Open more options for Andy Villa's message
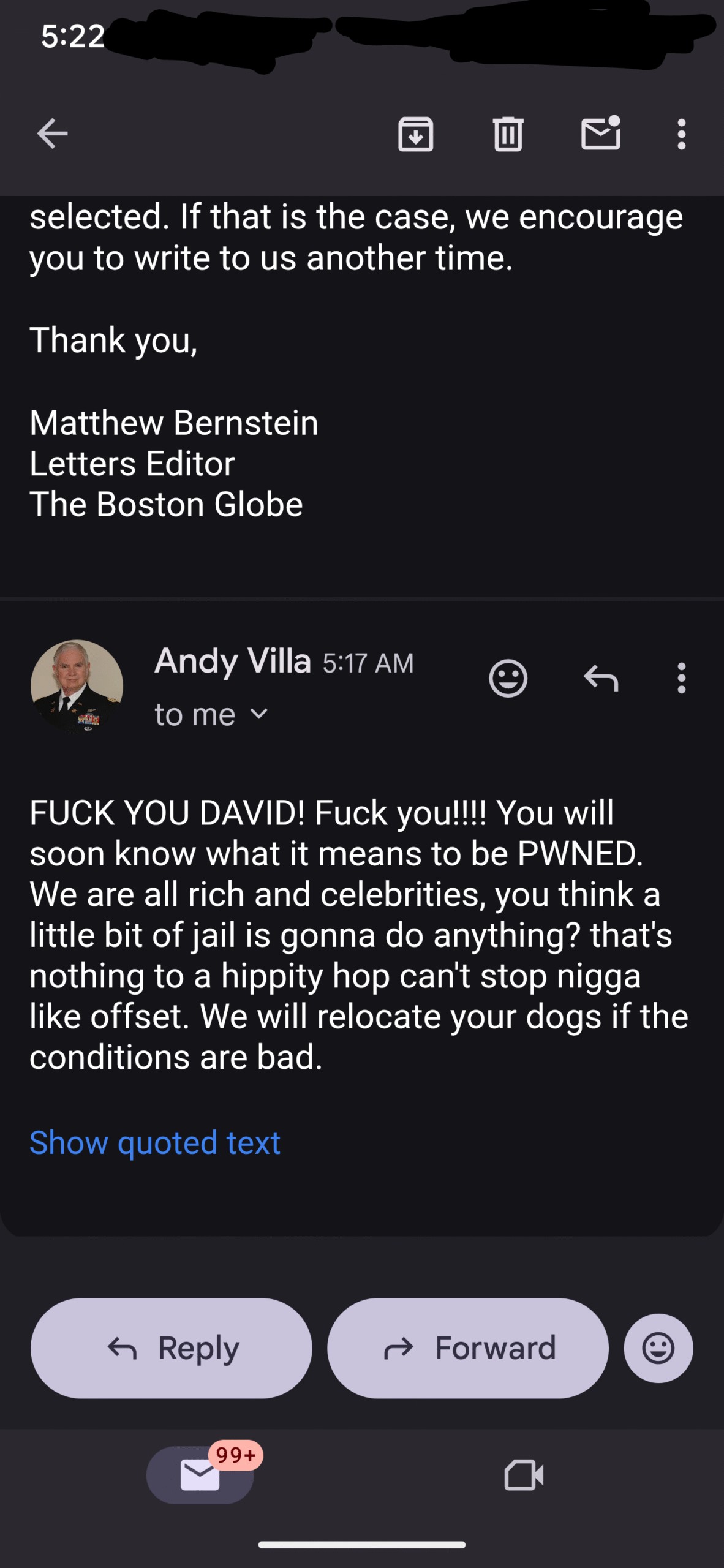The image size is (724, 1568). tap(681, 678)
